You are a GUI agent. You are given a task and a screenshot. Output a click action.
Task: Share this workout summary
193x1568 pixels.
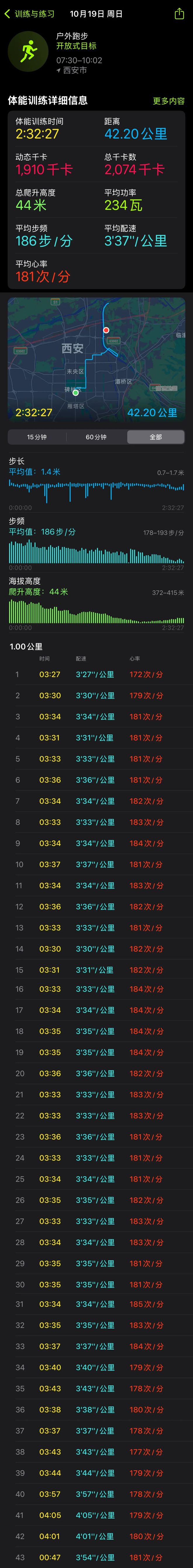point(179,14)
